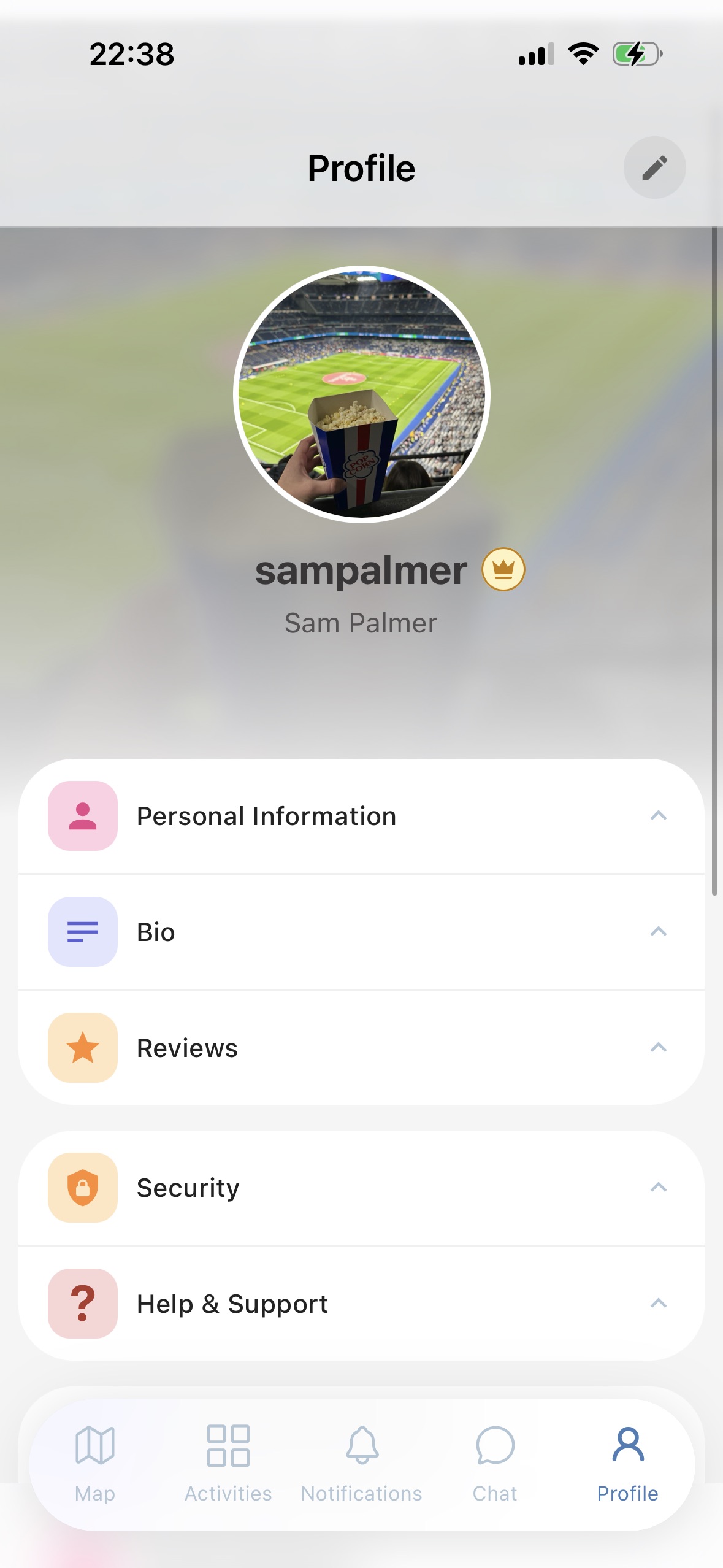Tap the Sam Palmer display name
723x1568 pixels.
point(361,622)
